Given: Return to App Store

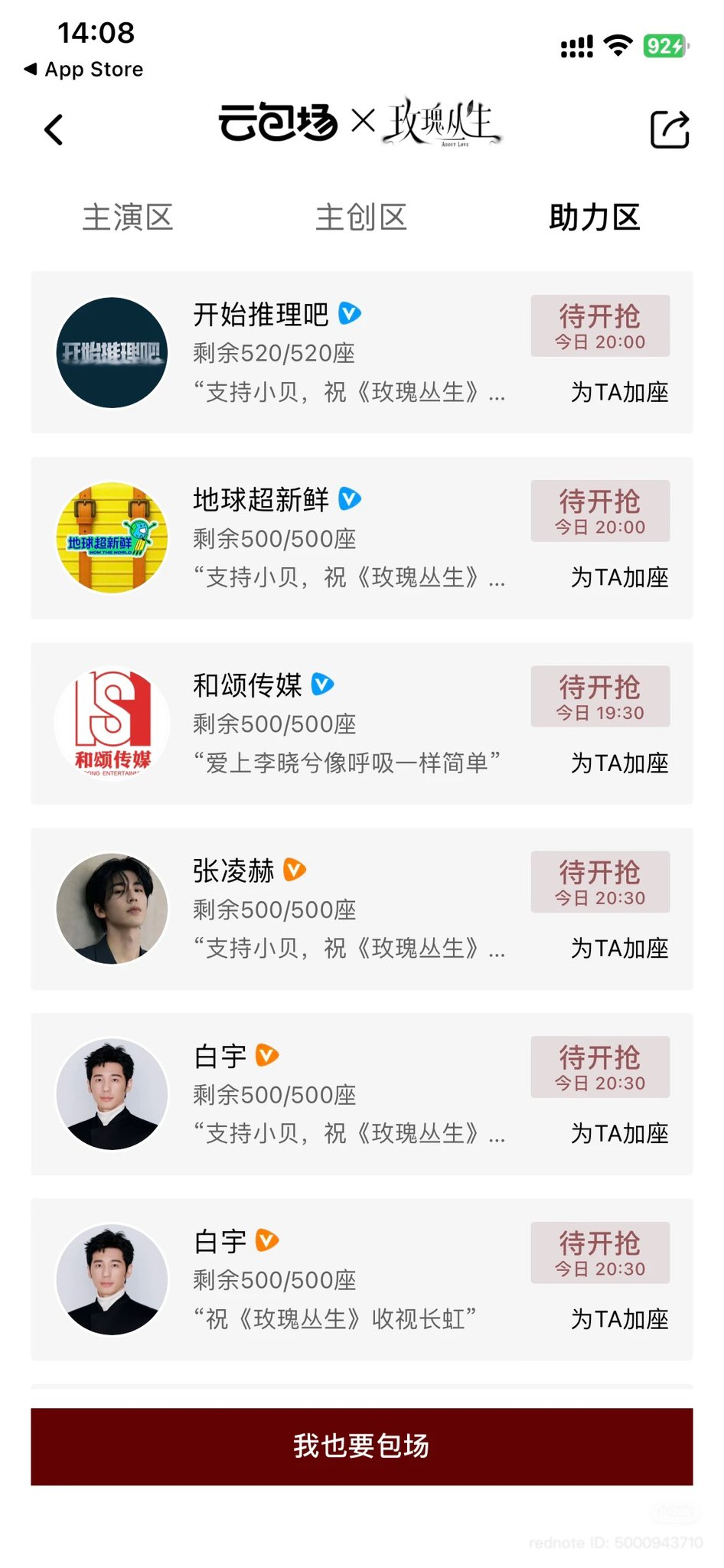Looking at the screenshot, I should click(84, 69).
